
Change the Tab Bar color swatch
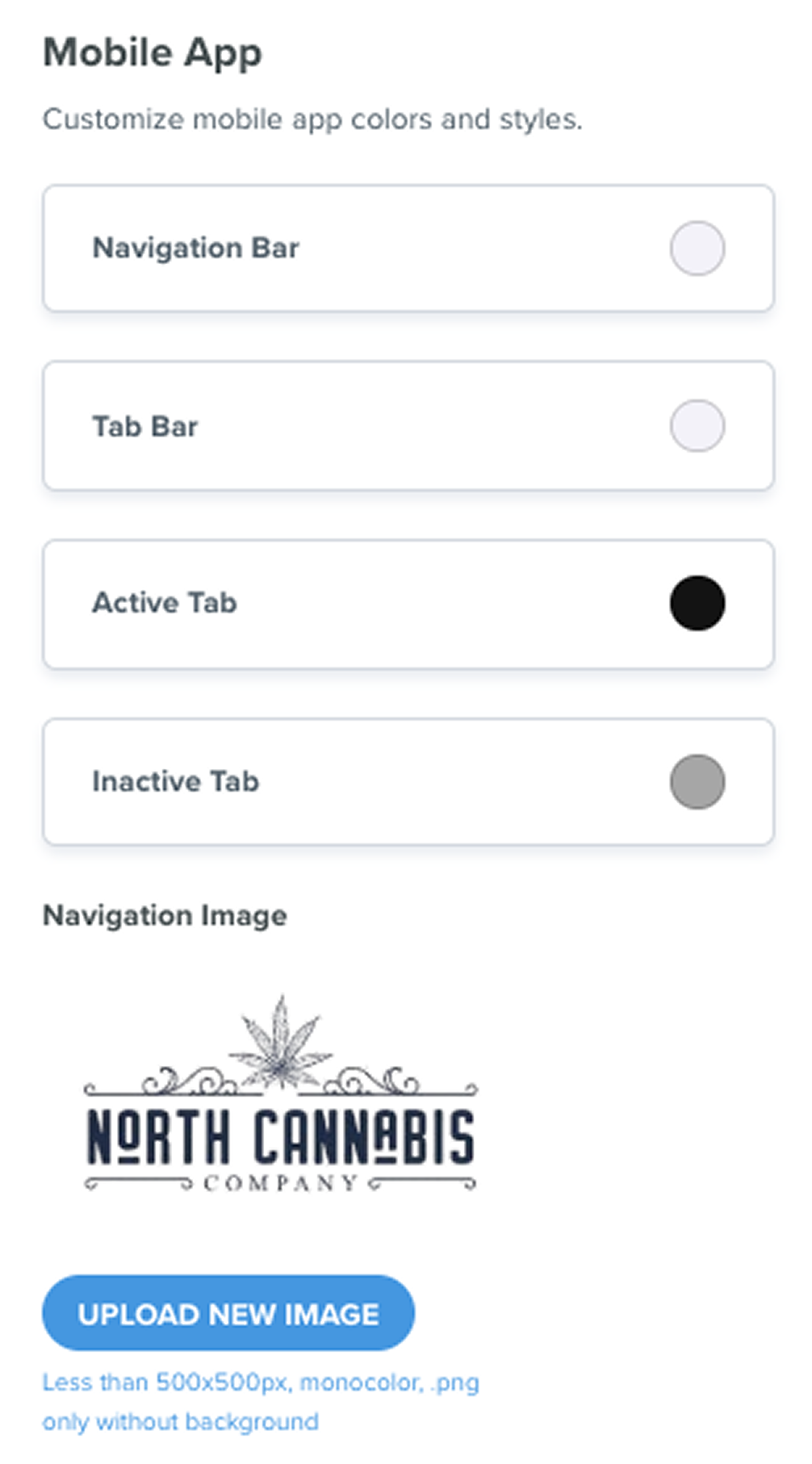(697, 426)
